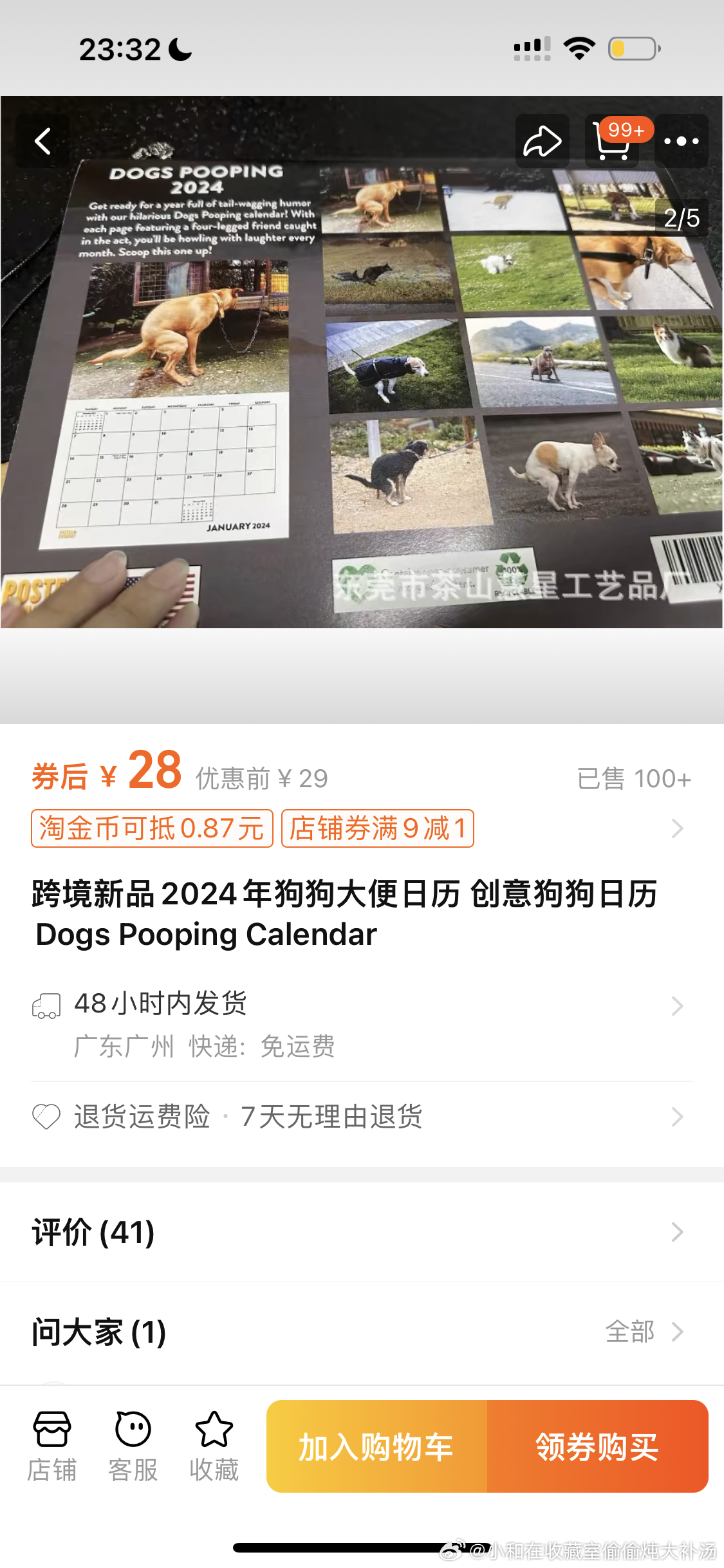Tap the 淘金币可抵0.87元 coupon tag
The height and width of the screenshot is (1568, 724).
[x=152, y=828]
